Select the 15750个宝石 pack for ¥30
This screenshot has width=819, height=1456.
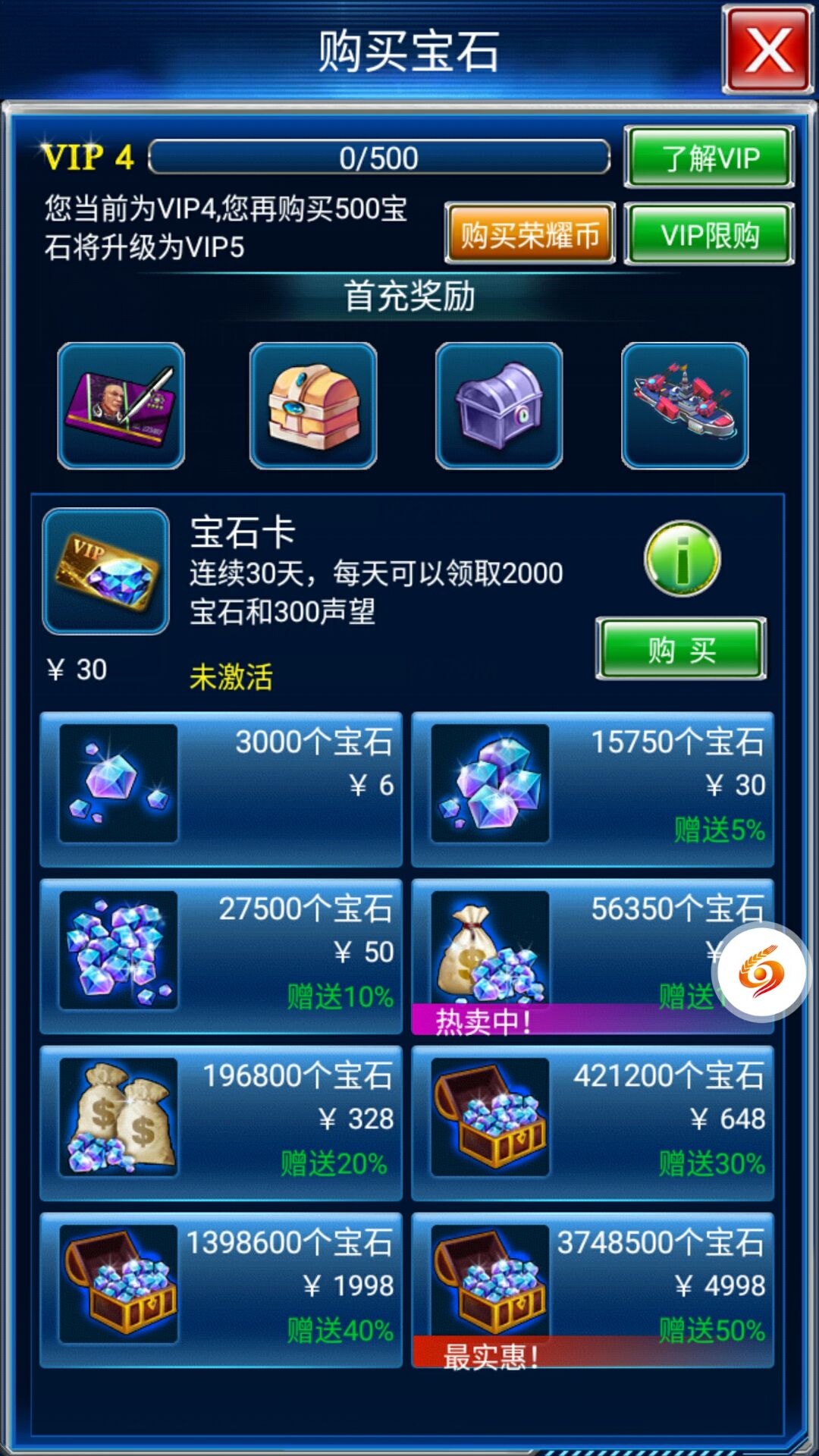point(592,789)
